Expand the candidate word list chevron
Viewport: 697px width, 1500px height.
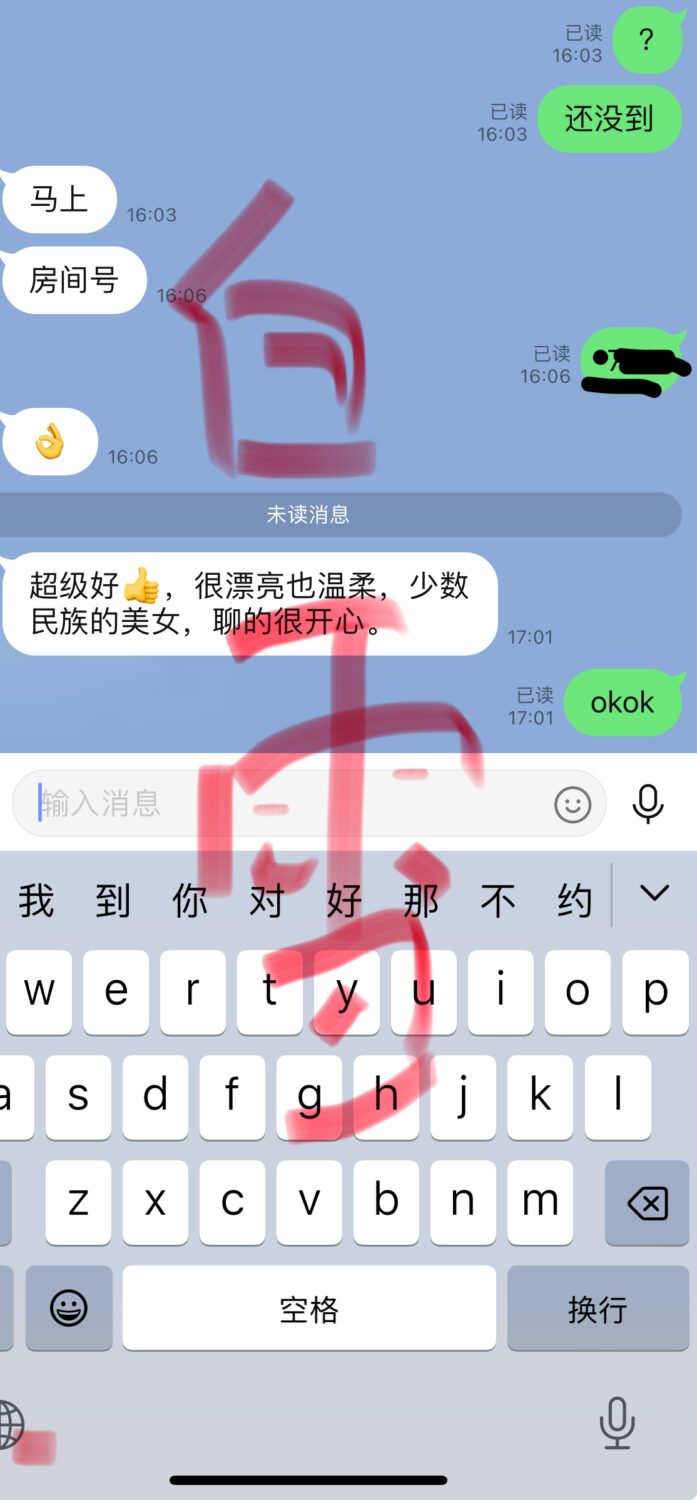coord(654,893)
